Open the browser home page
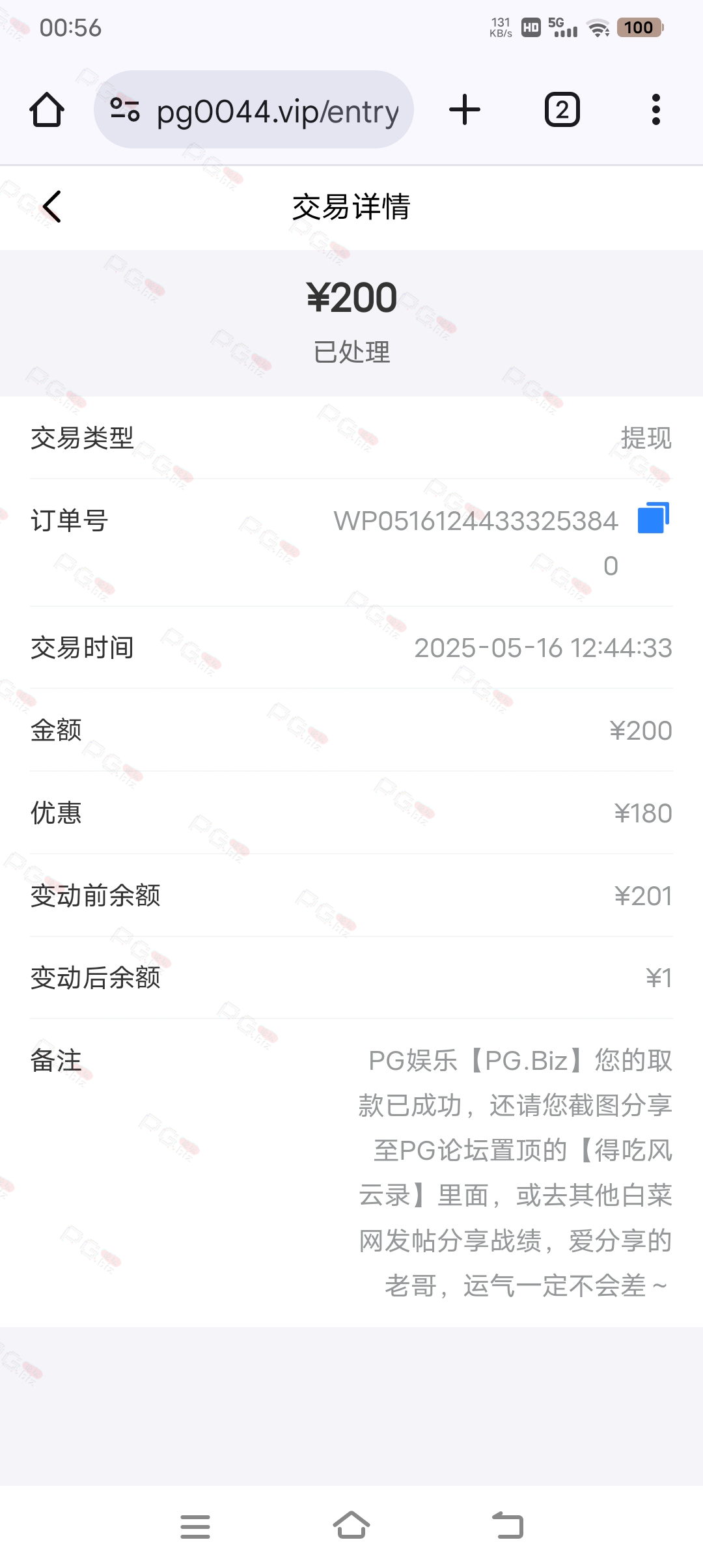This screenshot has height=1568, width=703. pyautogui.click(x=47, y=109)
